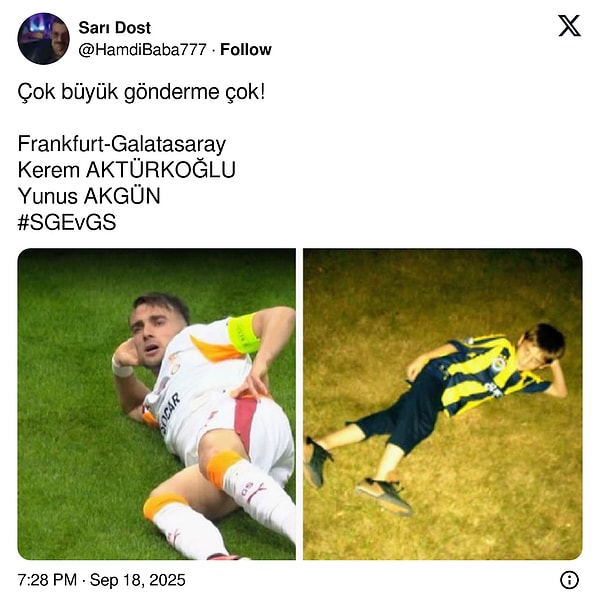Open the X logo link

tap(569, 27)
